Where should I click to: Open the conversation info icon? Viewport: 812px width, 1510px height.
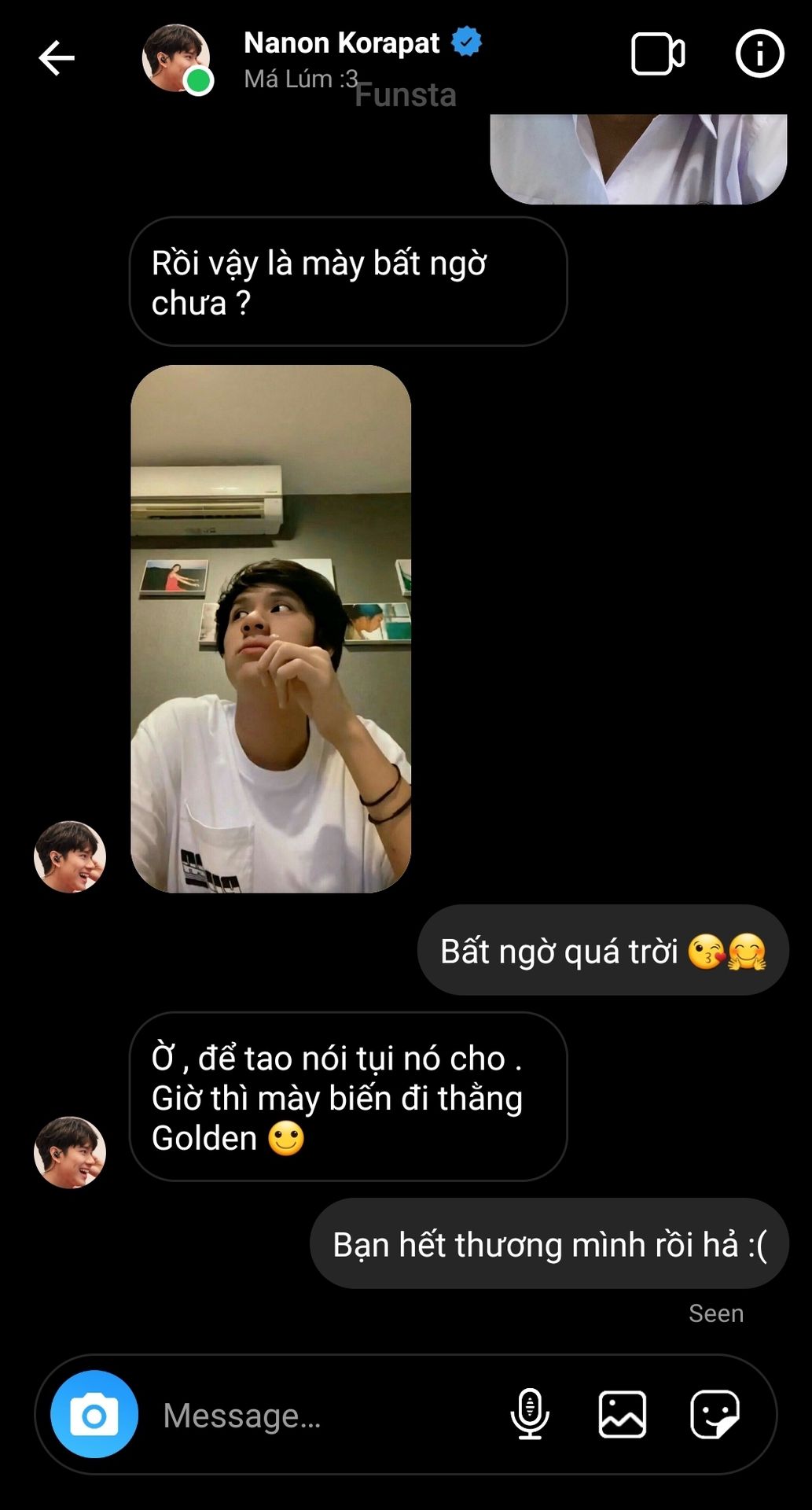[x=759, y=54]
